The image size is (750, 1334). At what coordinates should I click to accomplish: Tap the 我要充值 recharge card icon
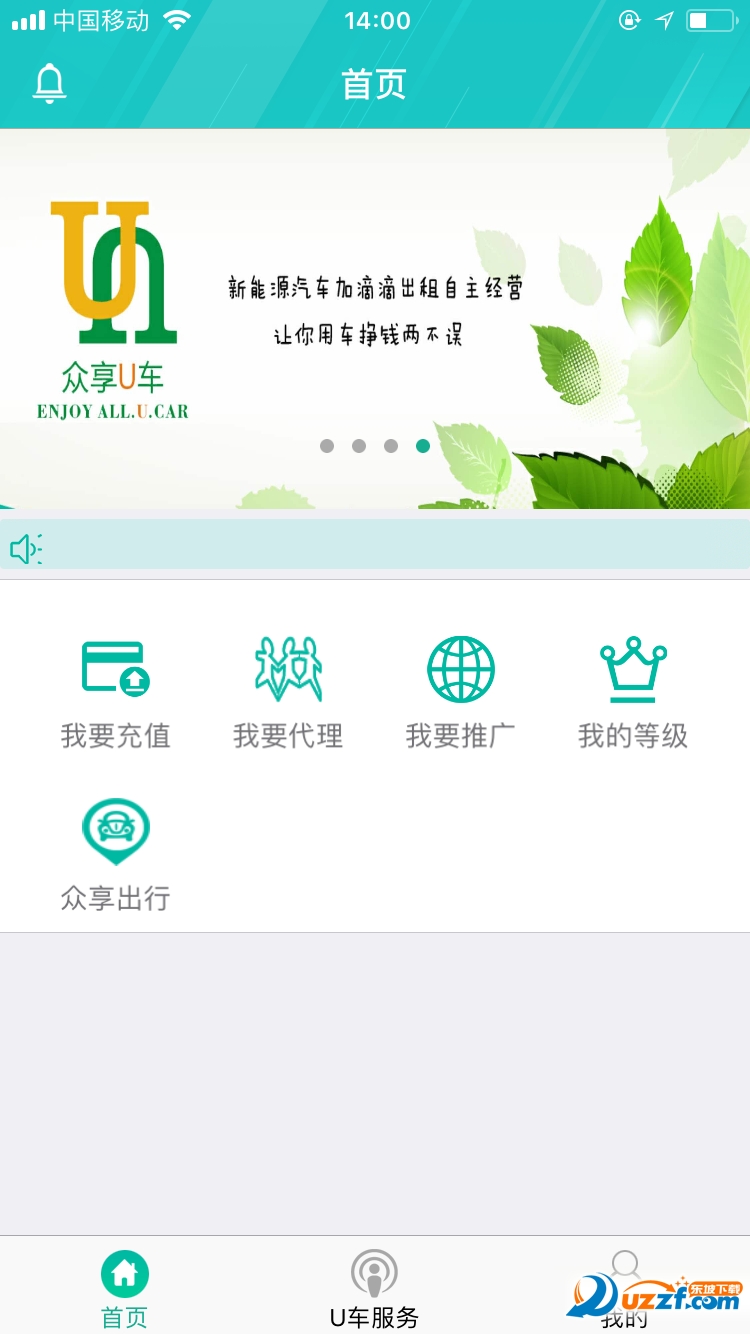click(x=115, y=670)
